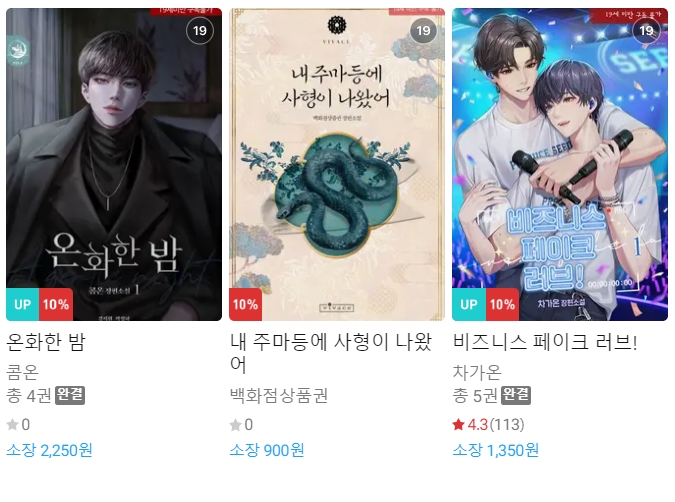
Task: View author 콤온's page
Action: [22, 371]
